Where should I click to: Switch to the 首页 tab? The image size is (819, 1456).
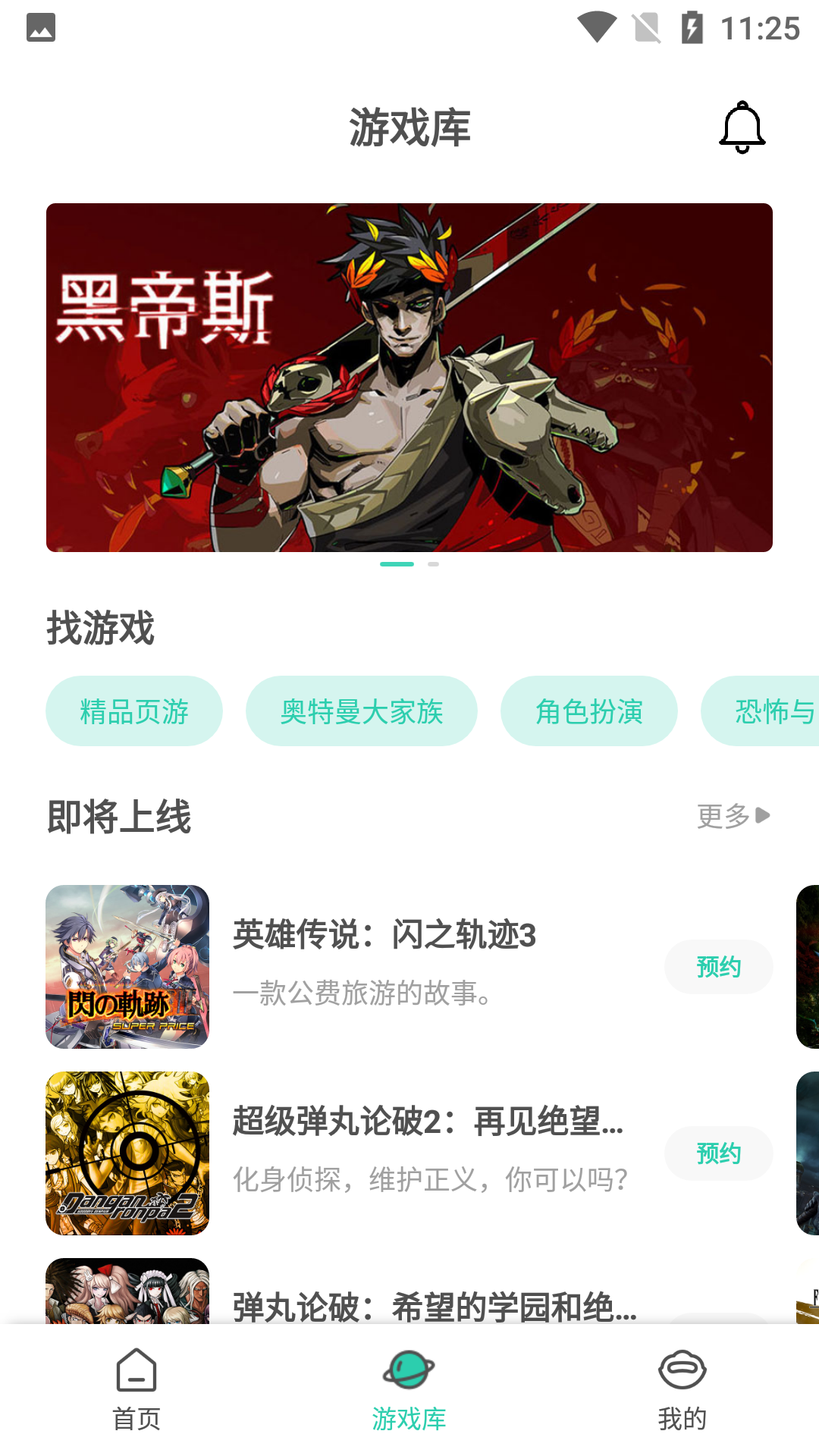point(136,1389)
